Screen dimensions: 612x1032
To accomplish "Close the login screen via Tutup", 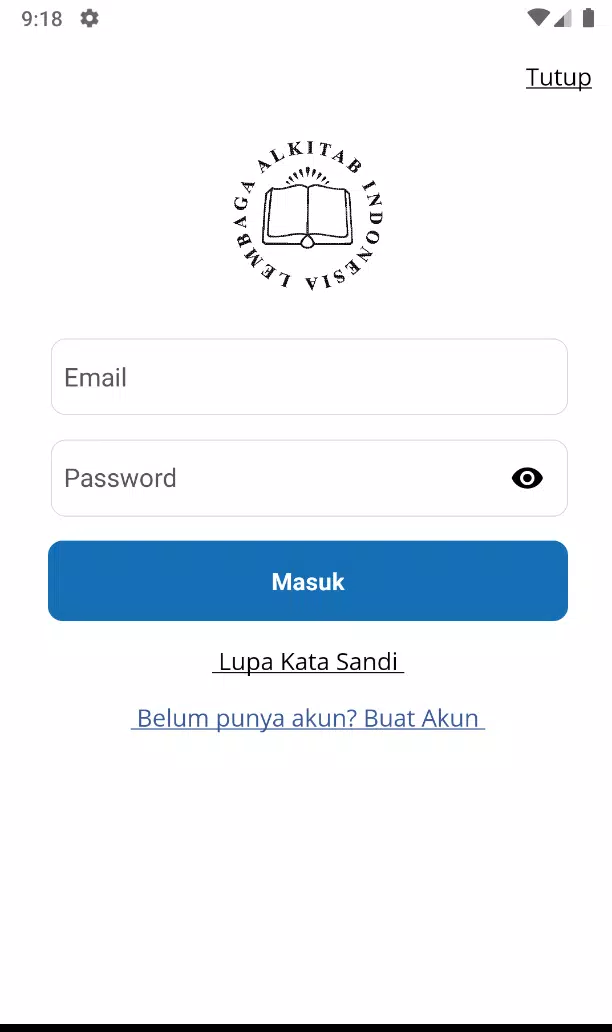I will tap(558, 78).
